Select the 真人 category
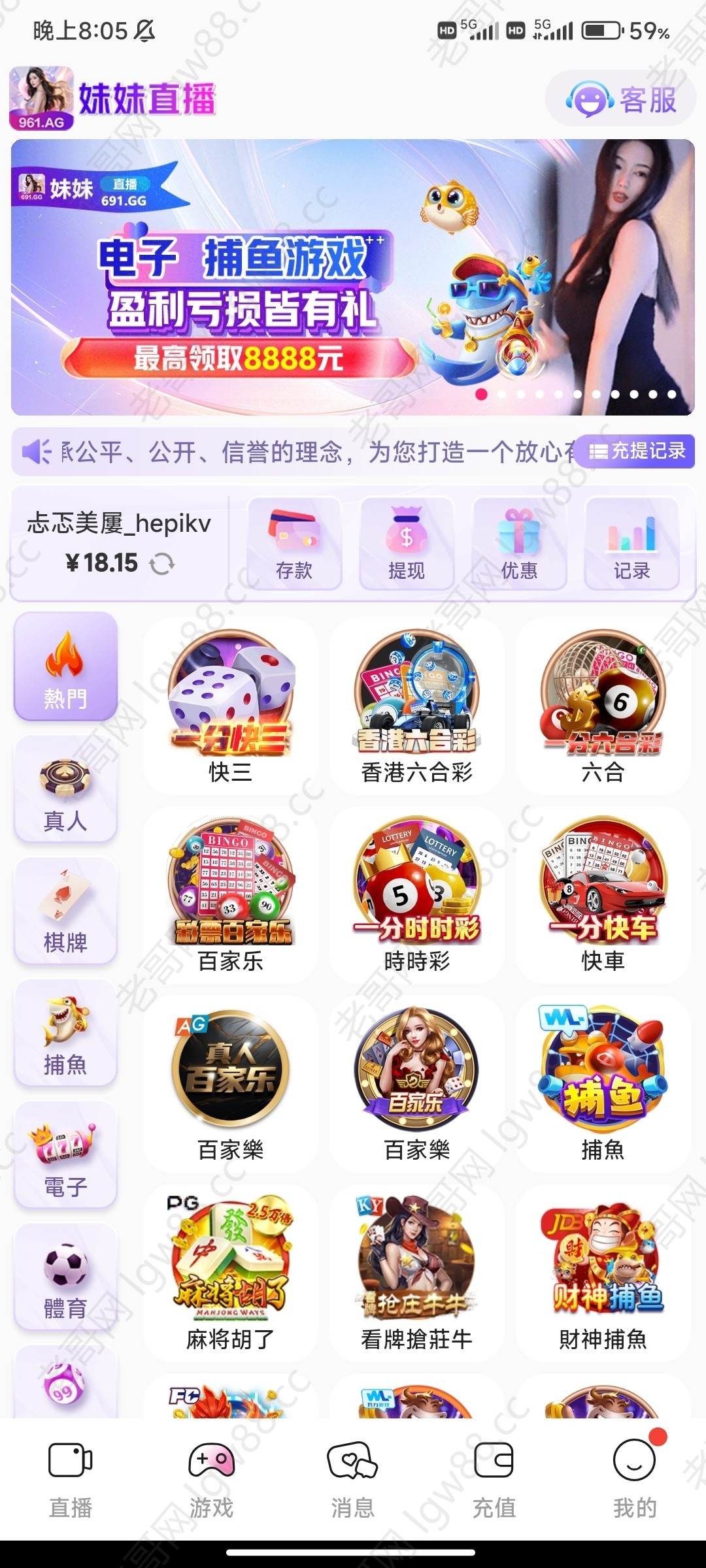The height and width of the screenshot is (1568, 706). [65, 789]
